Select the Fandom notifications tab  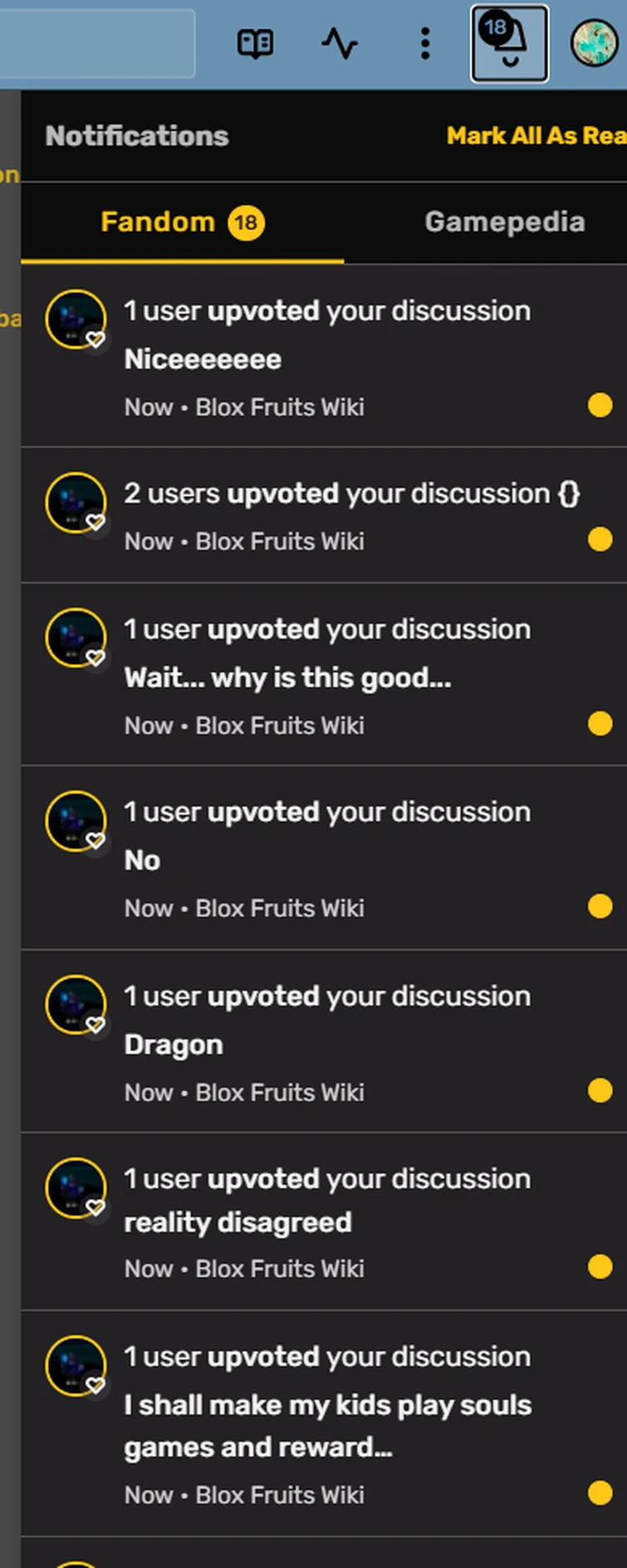(158, 222)
